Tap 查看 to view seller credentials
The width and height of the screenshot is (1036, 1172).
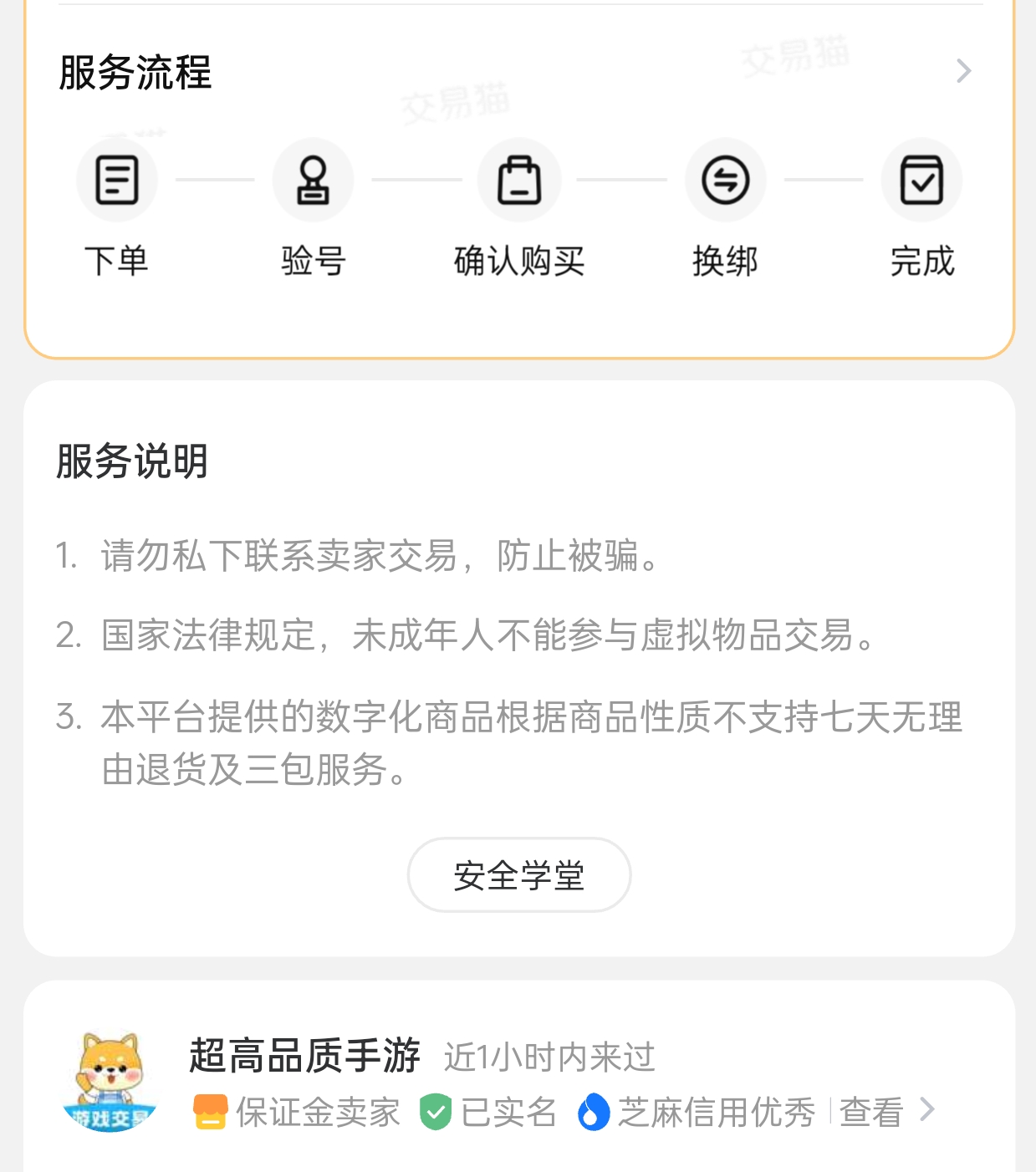click(x=874, y=1112)
